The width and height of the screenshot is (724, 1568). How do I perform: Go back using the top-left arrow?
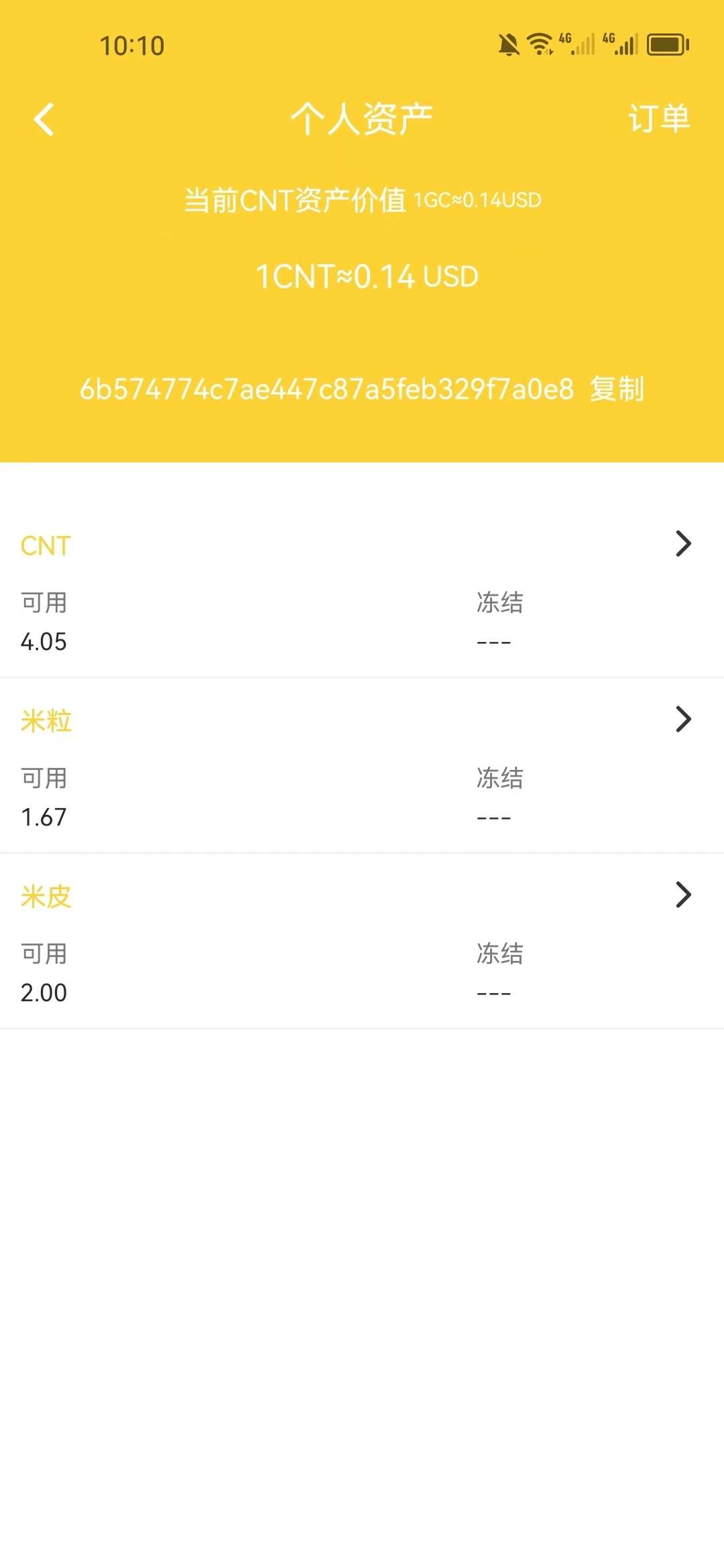click(x=44, y=120)
